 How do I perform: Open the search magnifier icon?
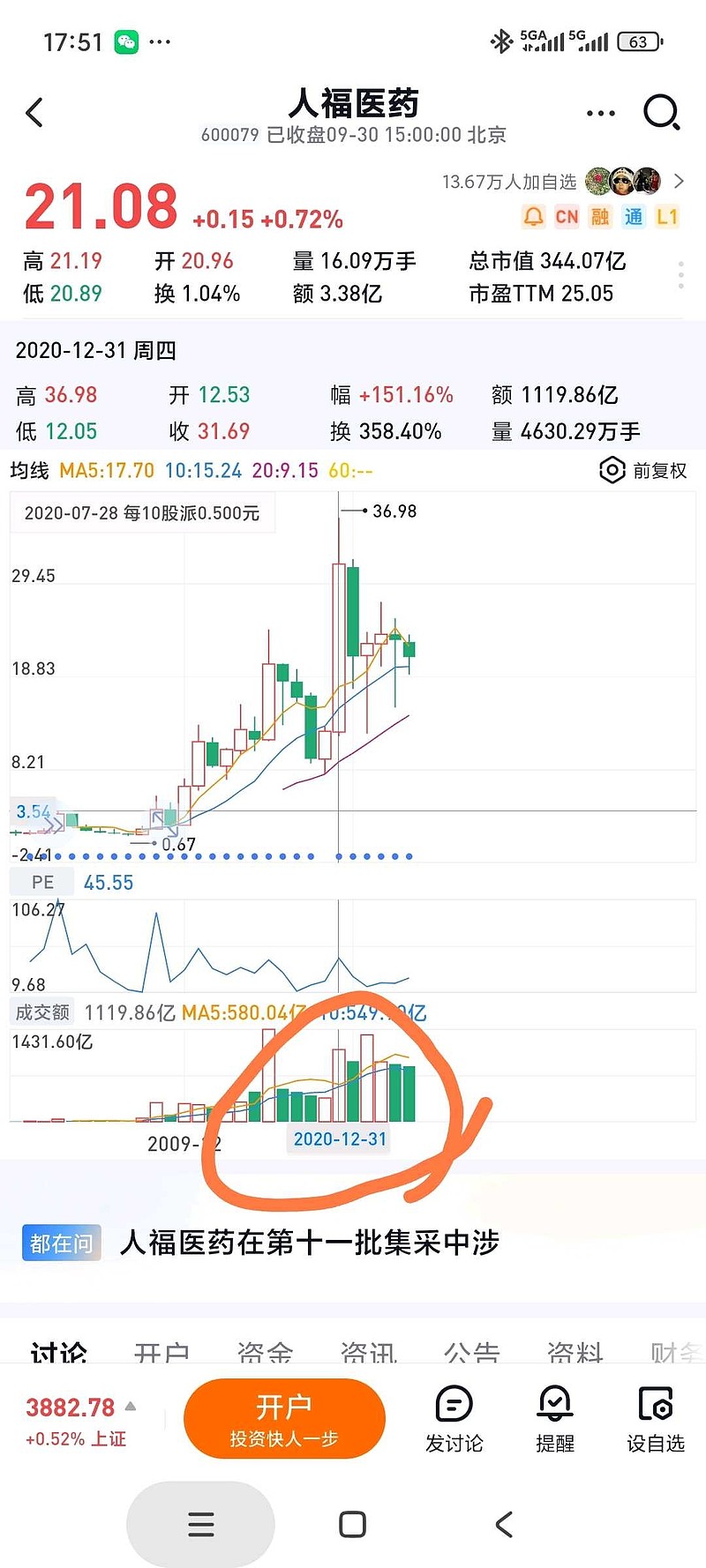click(662, 113)
